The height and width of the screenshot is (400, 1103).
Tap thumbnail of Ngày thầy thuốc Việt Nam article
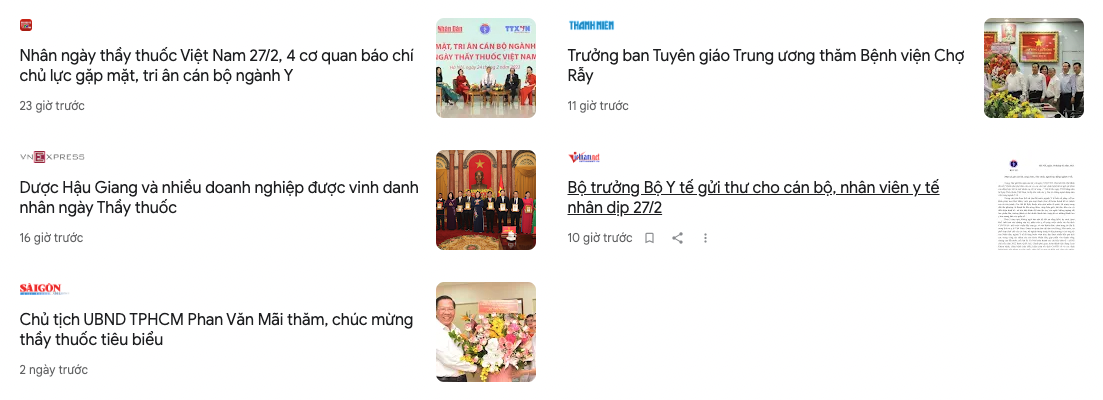pos(485,68)
